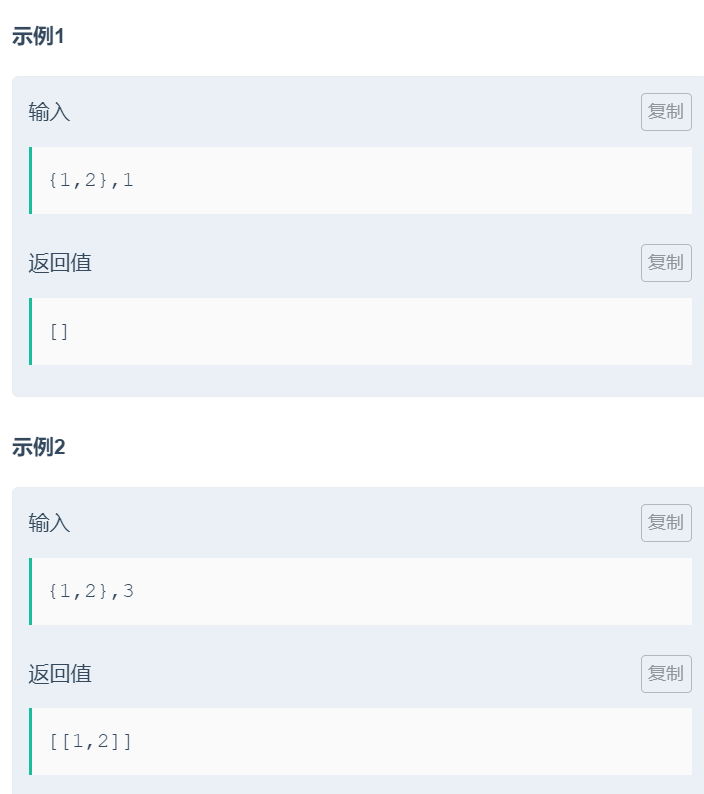Copy the input of example 2
Screen dimensions: 704x794
coord(666,523)
